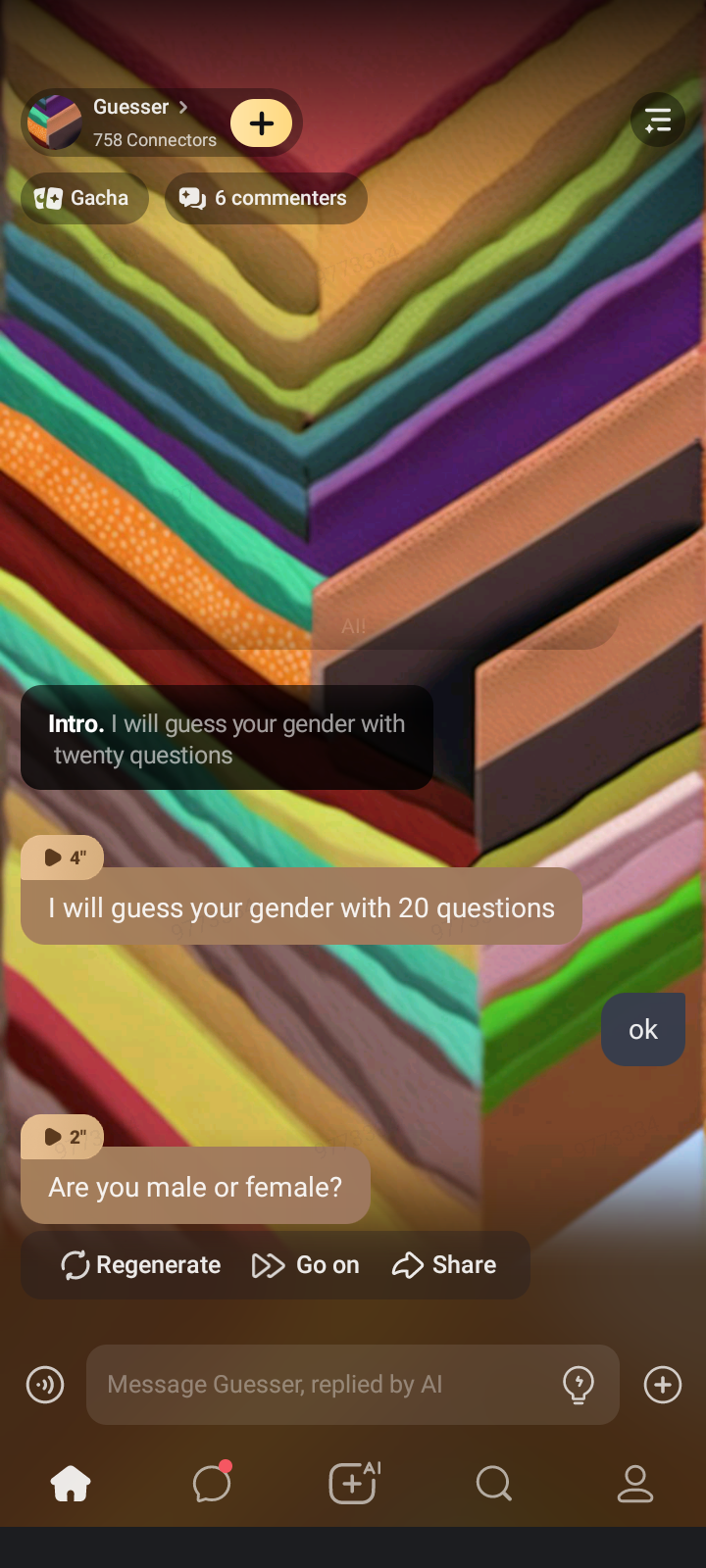The width and height of the screenshot is (706, 1568).
Task: Play the 4-second voice message
Action: click(x=63, y=857)
